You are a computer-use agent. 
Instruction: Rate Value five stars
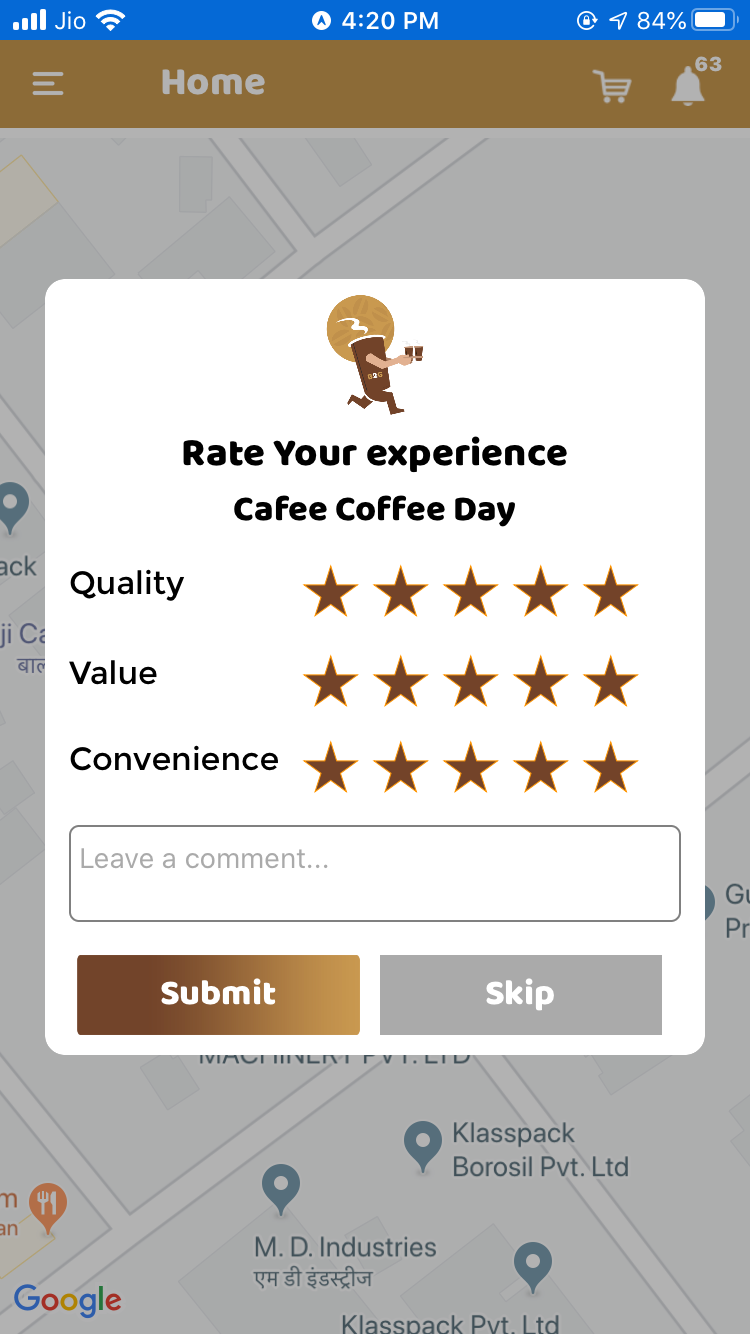point(610,682)
